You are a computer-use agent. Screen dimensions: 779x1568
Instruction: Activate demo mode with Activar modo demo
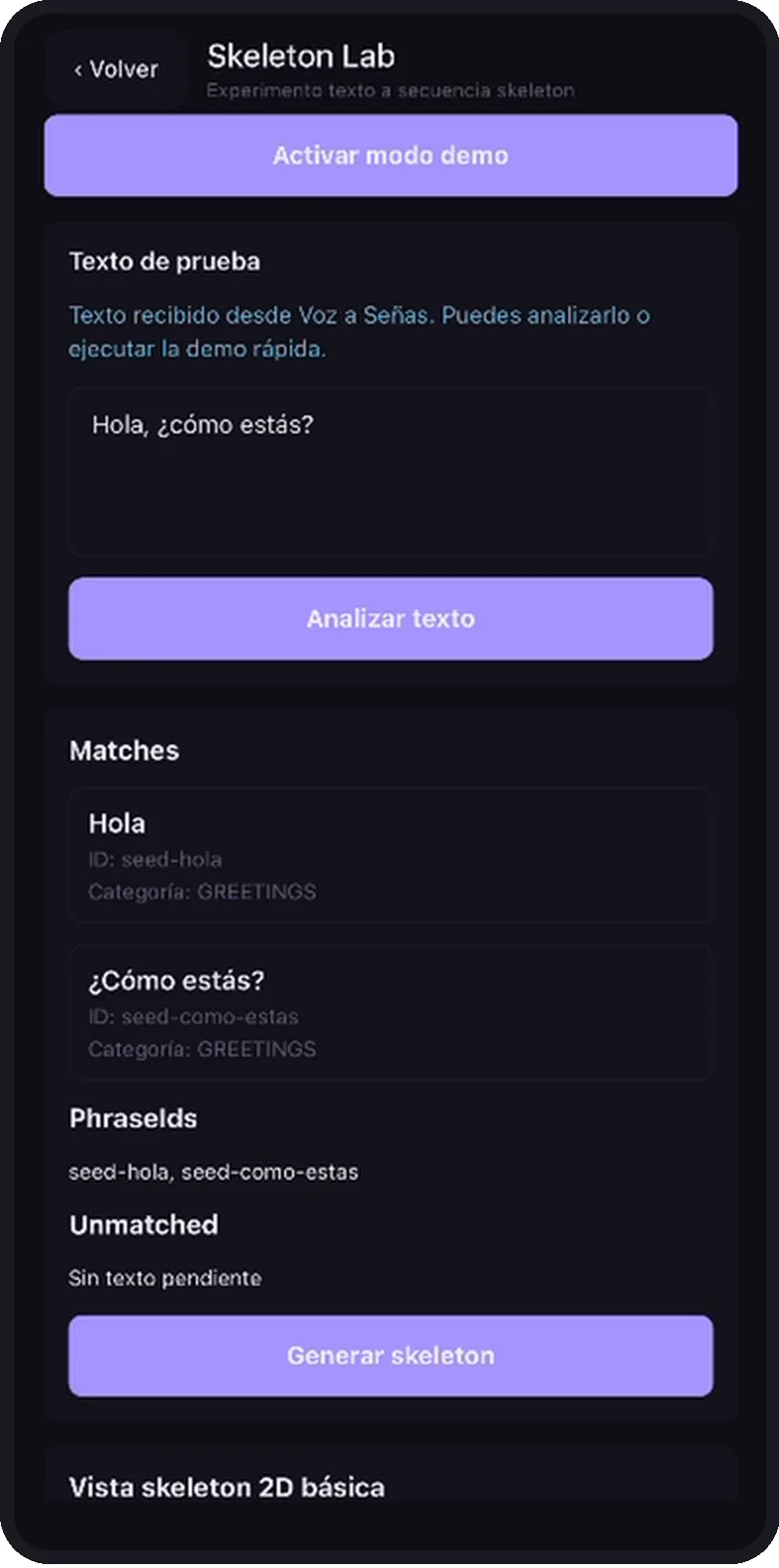pyautogui.click(x=390, y=156)
